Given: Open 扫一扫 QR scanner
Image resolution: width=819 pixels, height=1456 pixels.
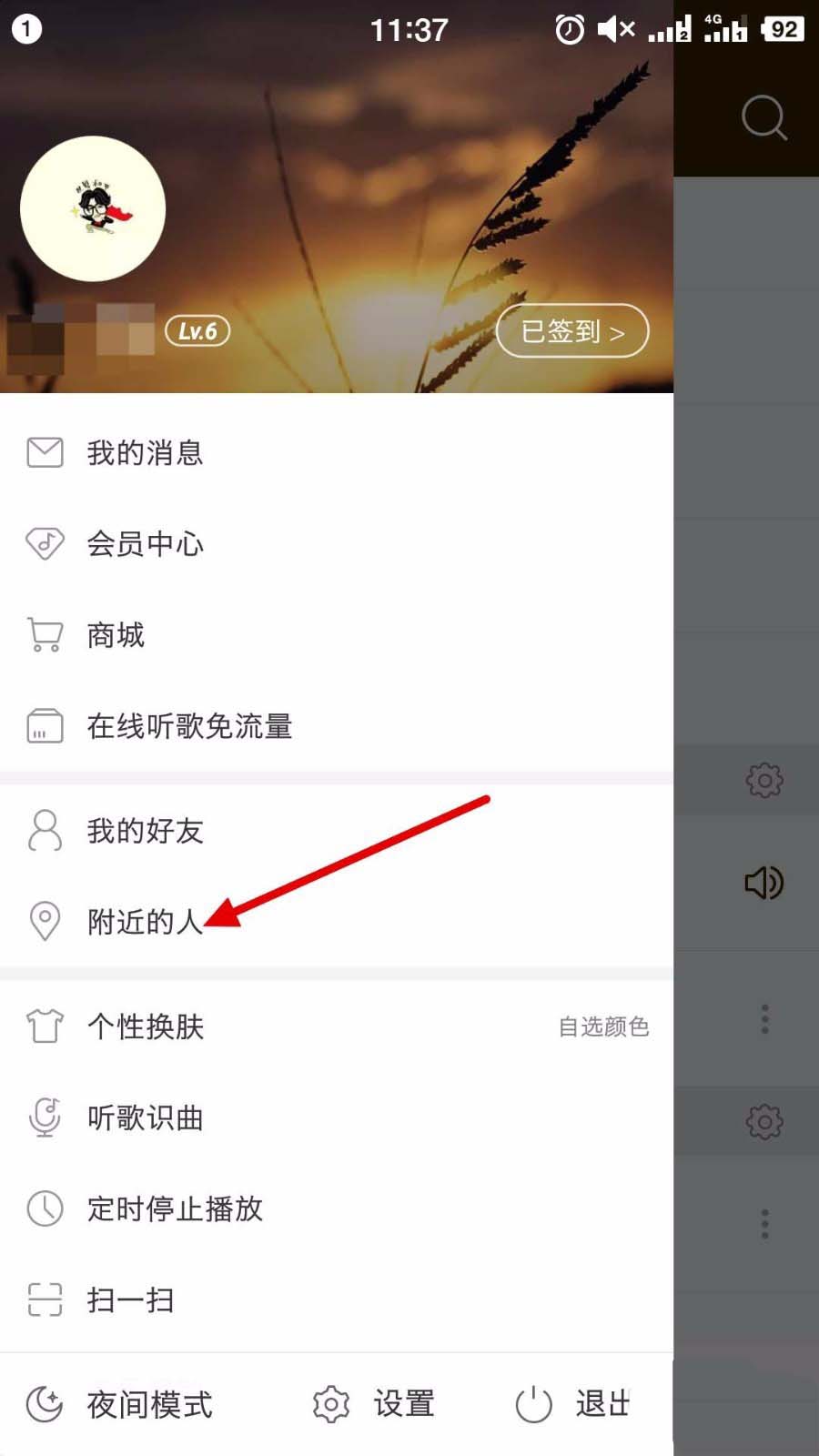Looking at the screenshot, I should pyautogui.click(x=130, y=1299).
